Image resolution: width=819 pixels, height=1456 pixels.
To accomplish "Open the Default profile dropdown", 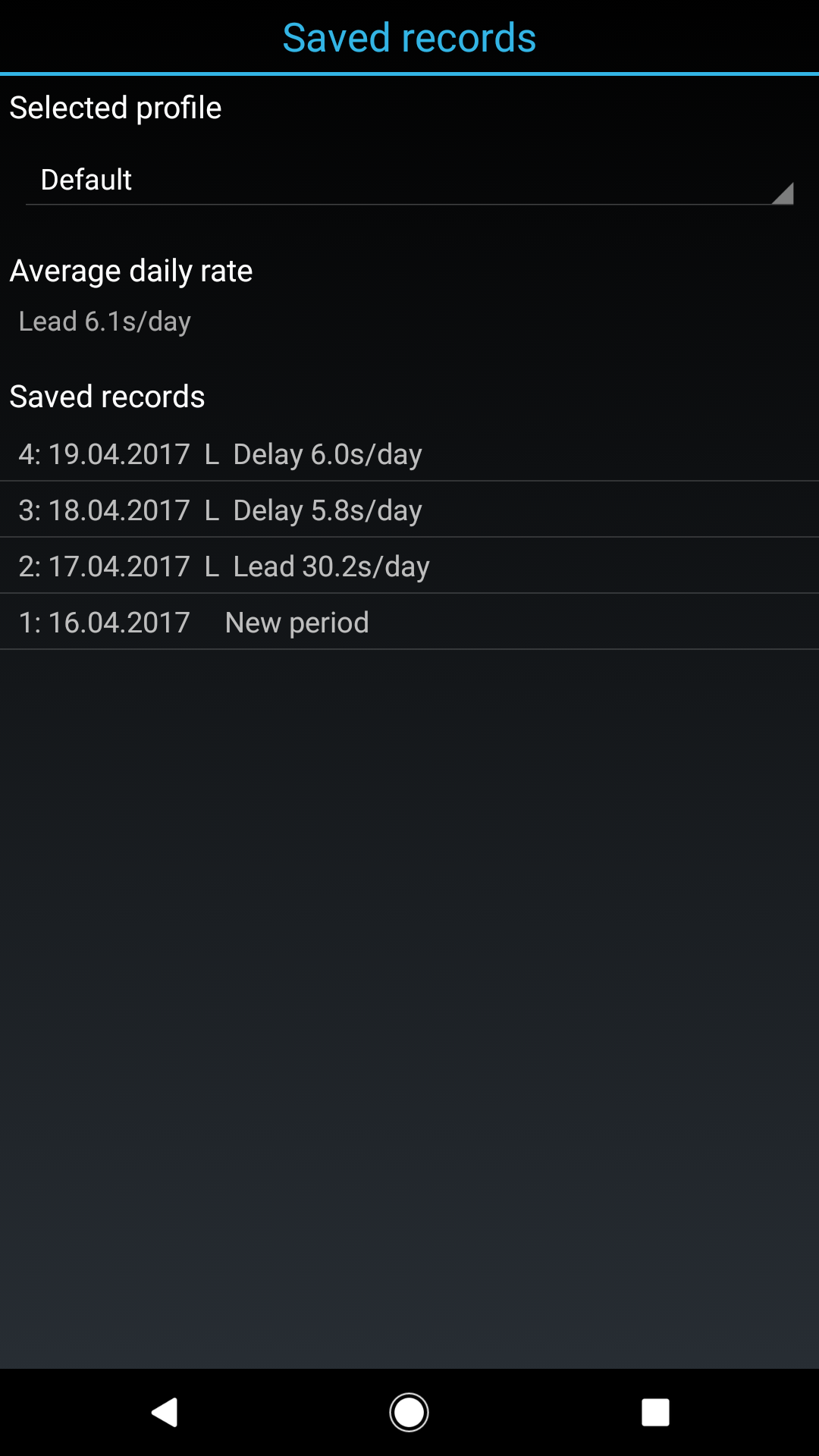I will (409, 180).
